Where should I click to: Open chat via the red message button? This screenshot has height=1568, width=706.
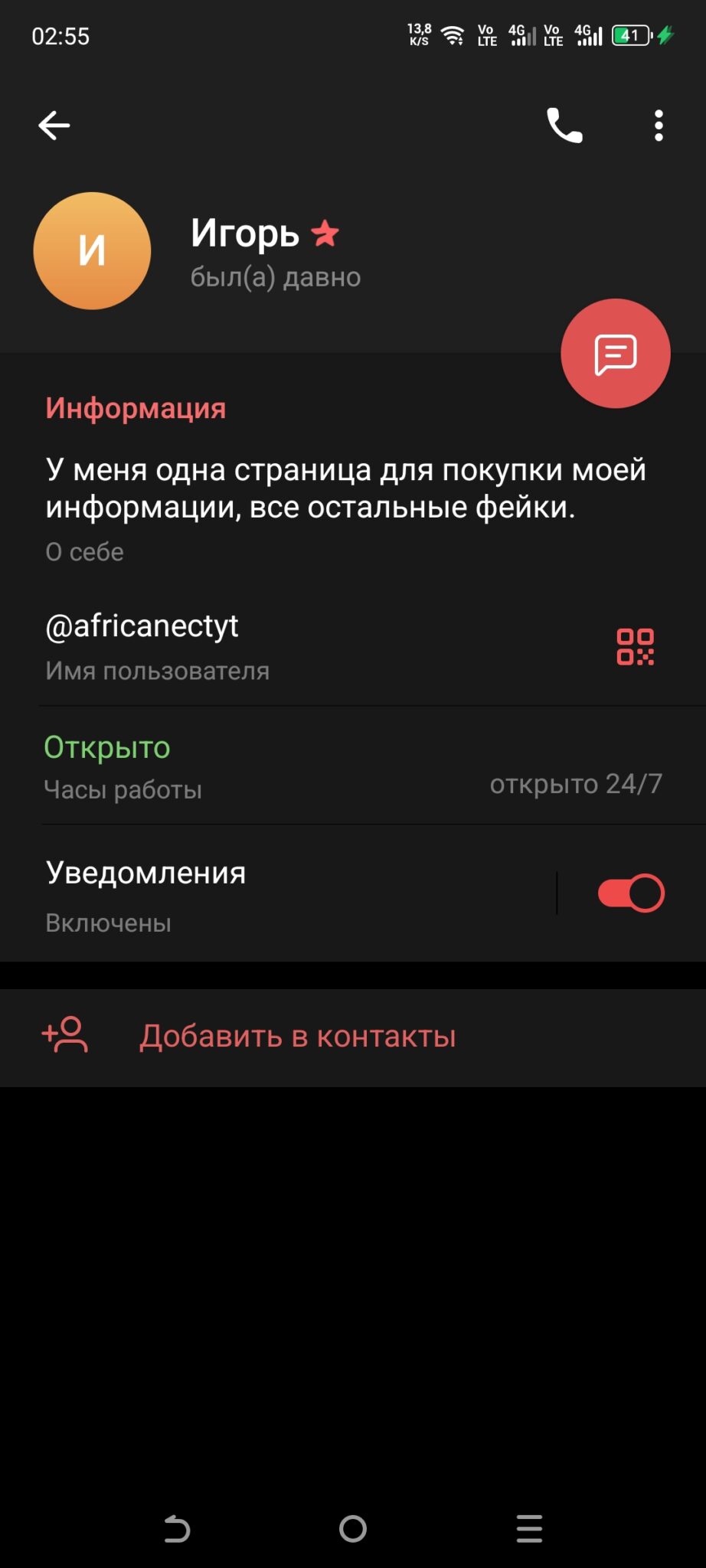(x=616, y=354)
